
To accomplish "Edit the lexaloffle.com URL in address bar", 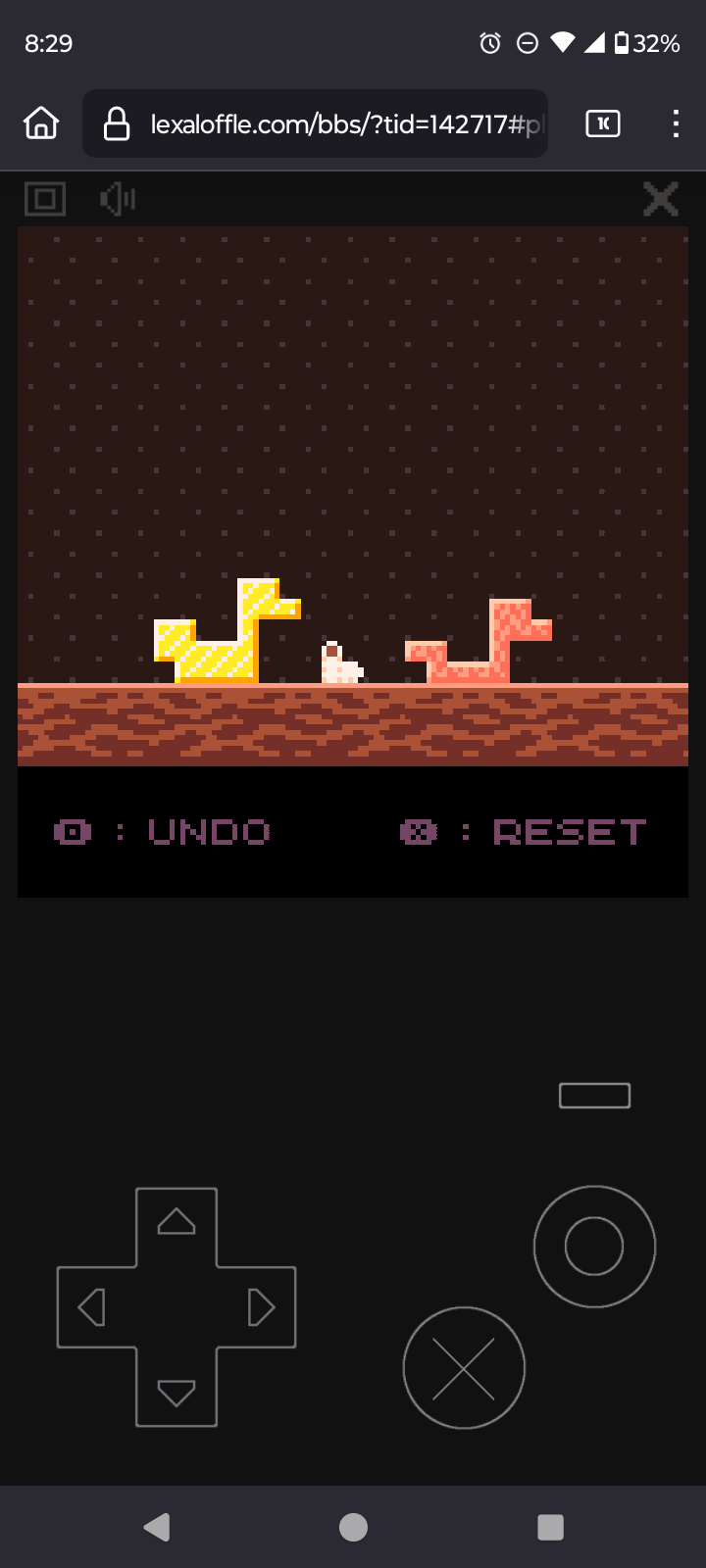I will [333, 124].
